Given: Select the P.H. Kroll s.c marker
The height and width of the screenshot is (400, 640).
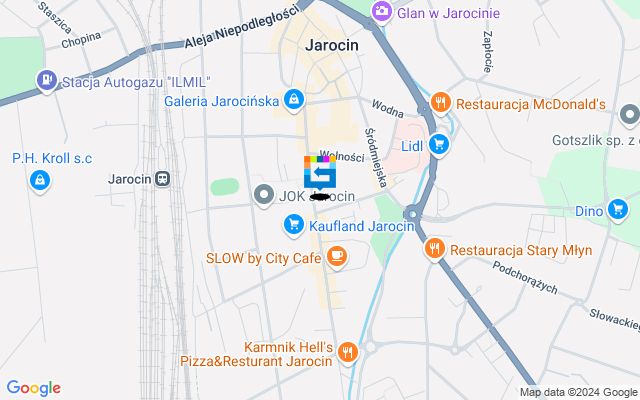Looking at the screenshot, I should click(x=39, y=180).
